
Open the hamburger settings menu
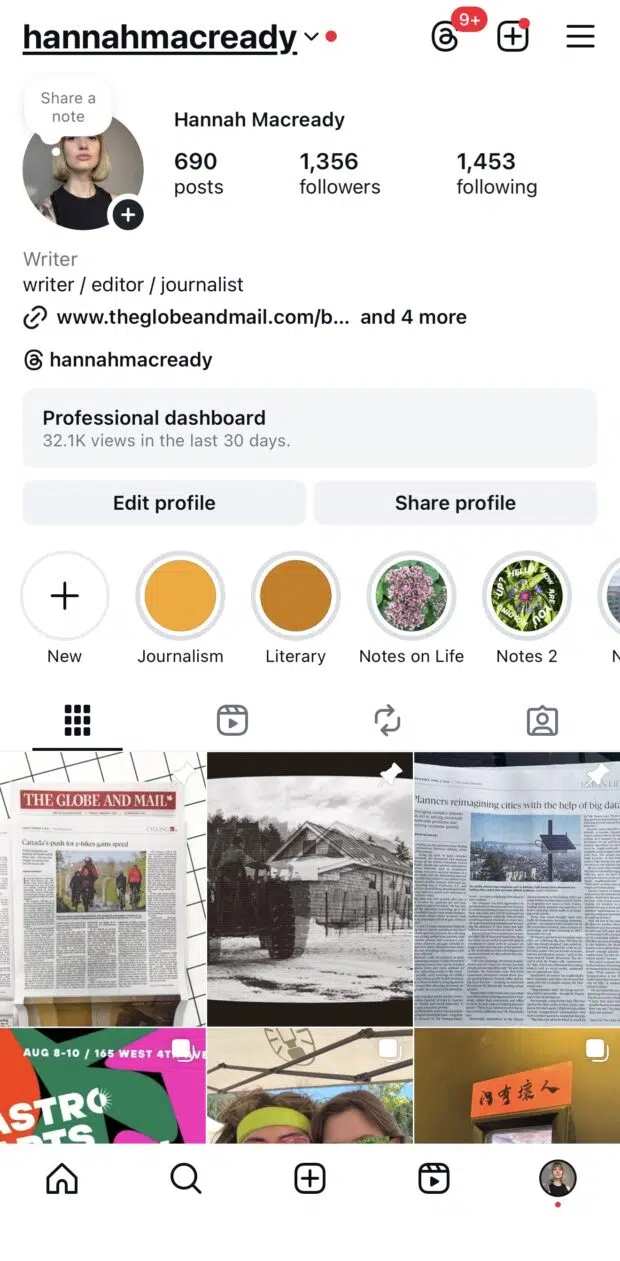(x=580, y=37)
